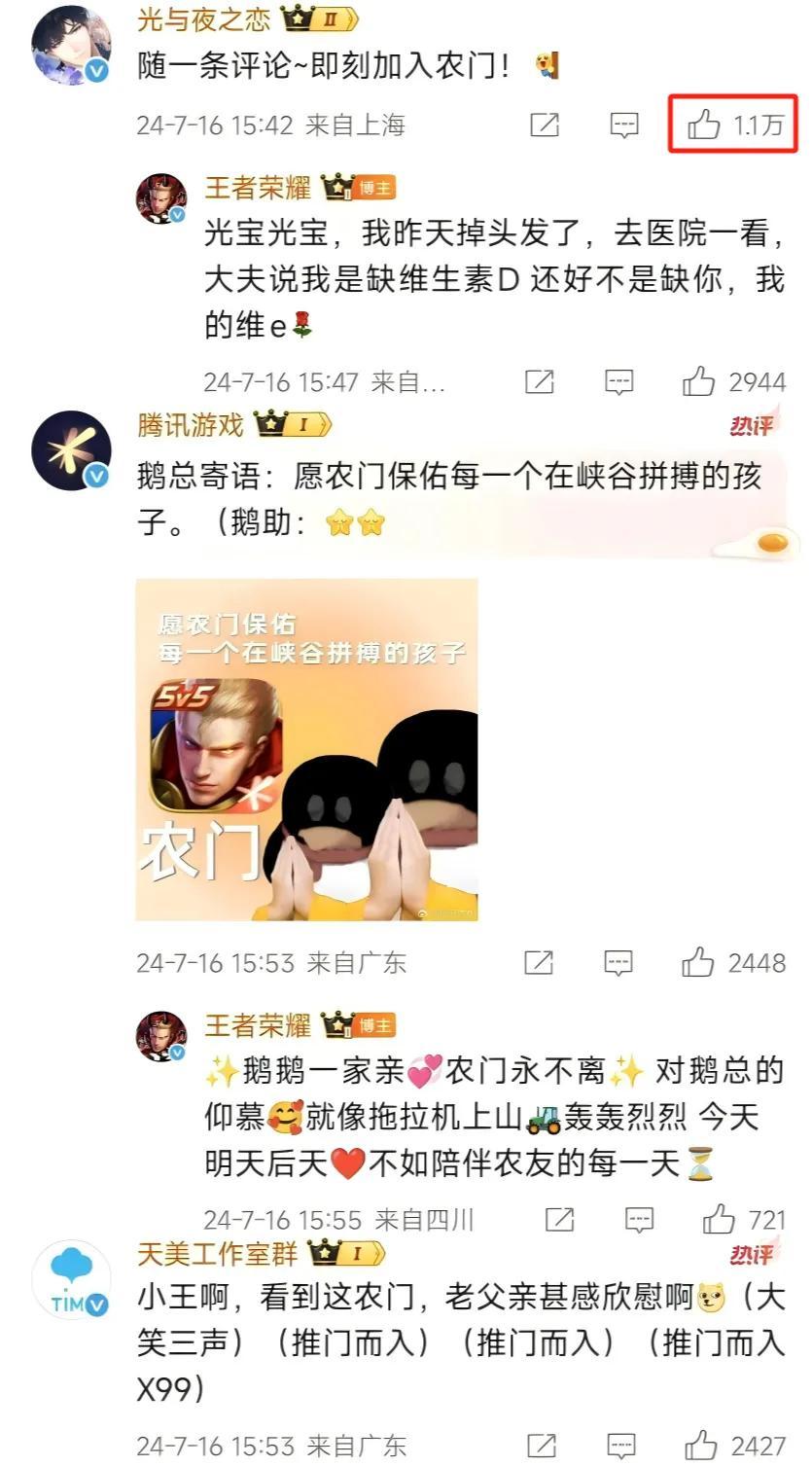Share 腾讯游戏's comment
The height and width of the screenshot is (1466, 812).
[x=539, y=963]
